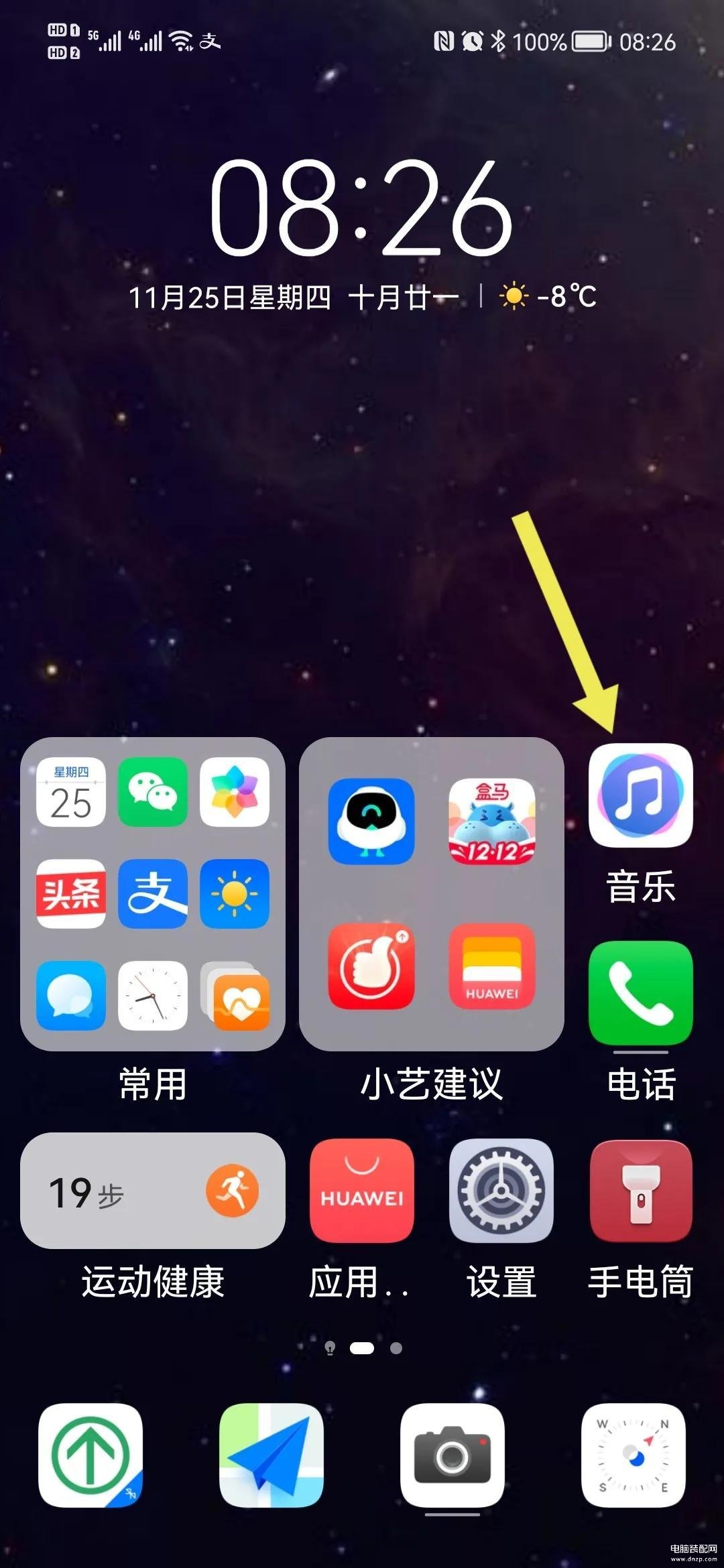This screenshot has width=724, height=1568.
Task: Open 设置 settings
Action: click(x=501, y=1191)
